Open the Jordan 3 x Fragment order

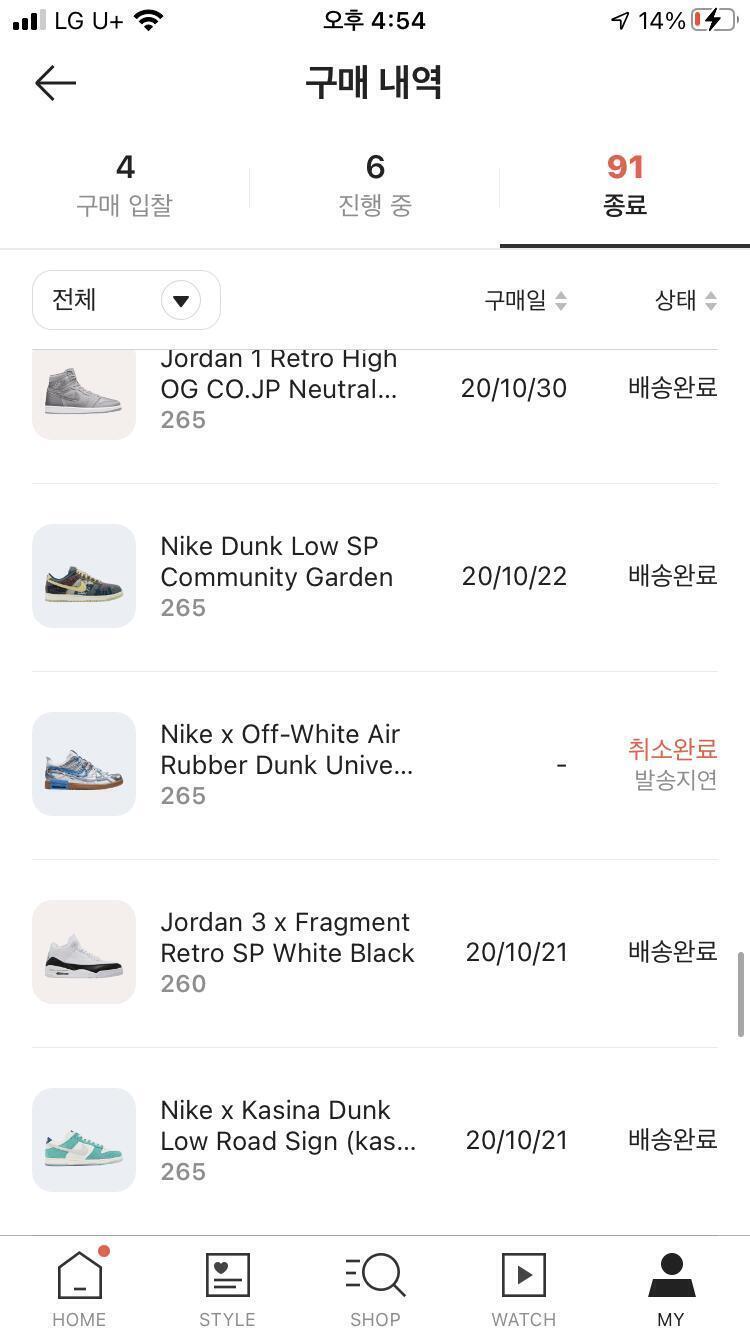point(288,952)
